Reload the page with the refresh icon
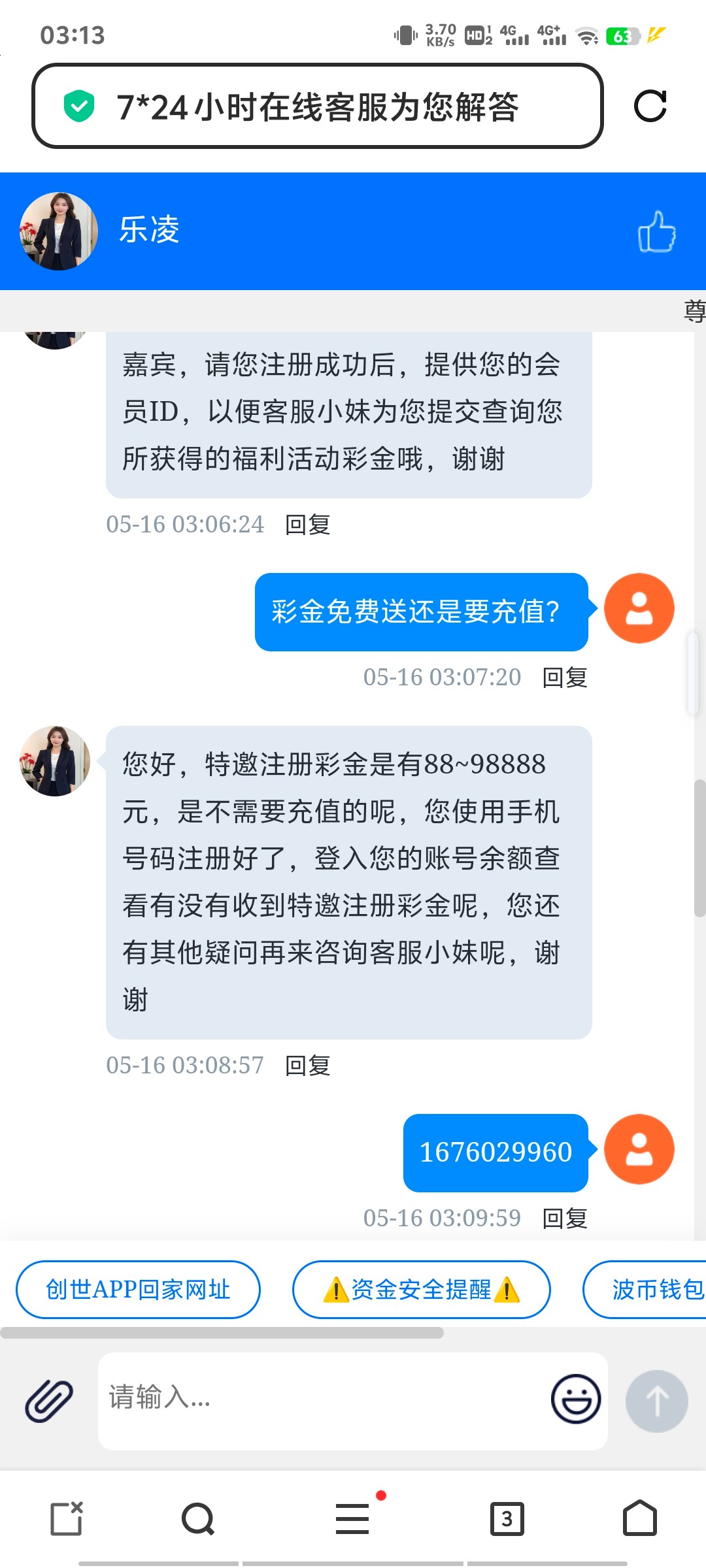Image resolution: width=706 pixels, height=1568 pixels. point(650,106)
